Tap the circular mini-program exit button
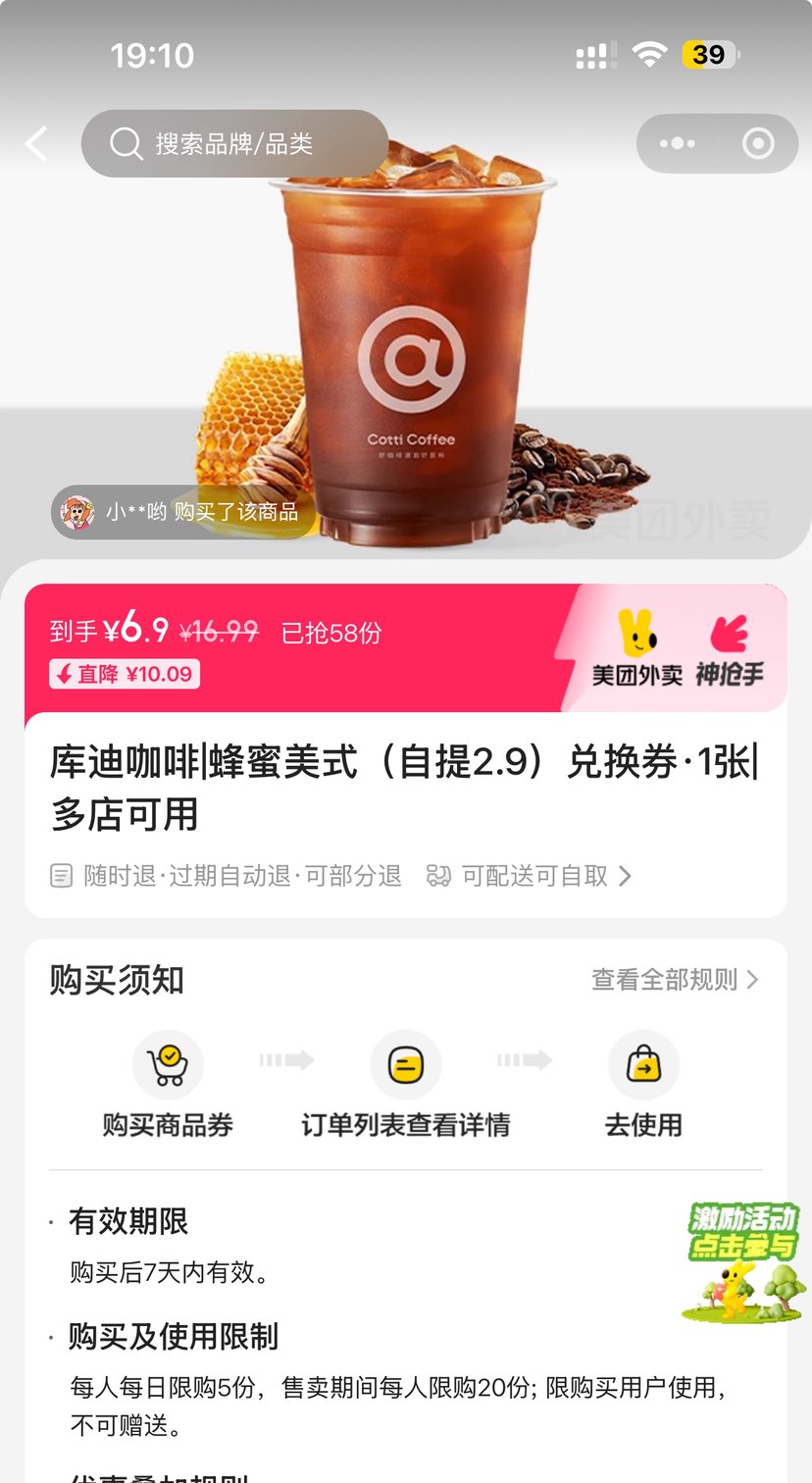The height and width of the screenshot is (1483, 812). (756, 143)
